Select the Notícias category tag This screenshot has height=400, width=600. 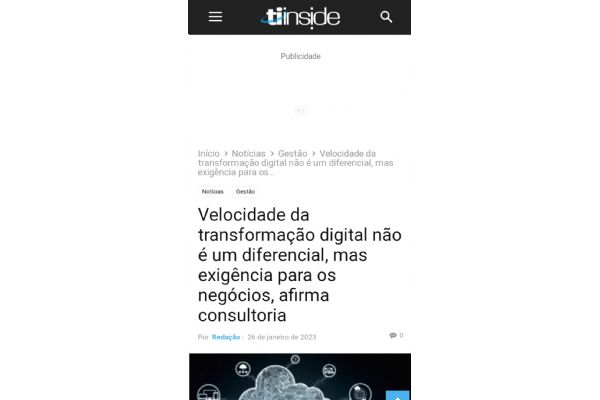(x=212, y=191)
